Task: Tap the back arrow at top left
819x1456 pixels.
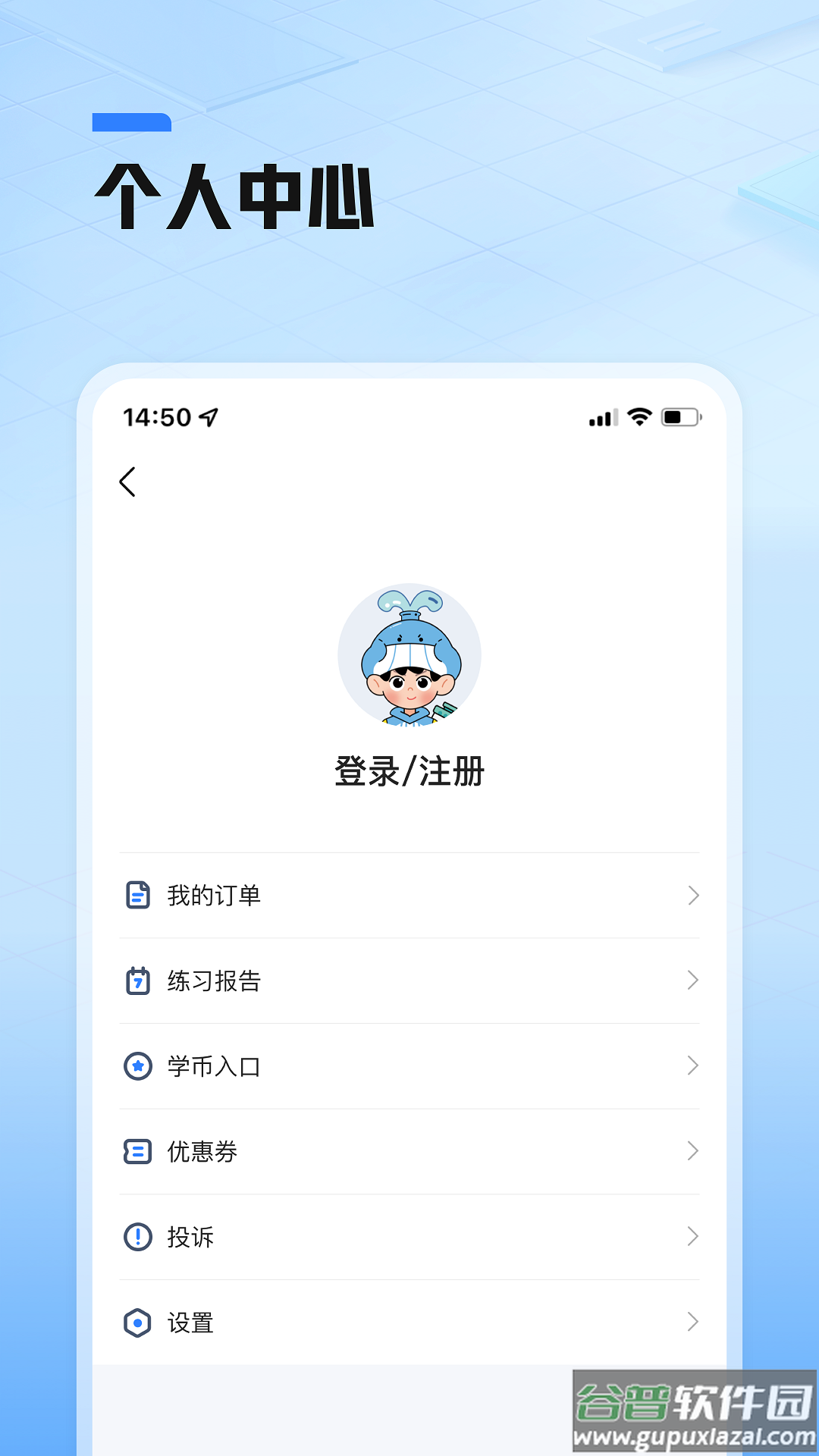Action: click(127, 482)
